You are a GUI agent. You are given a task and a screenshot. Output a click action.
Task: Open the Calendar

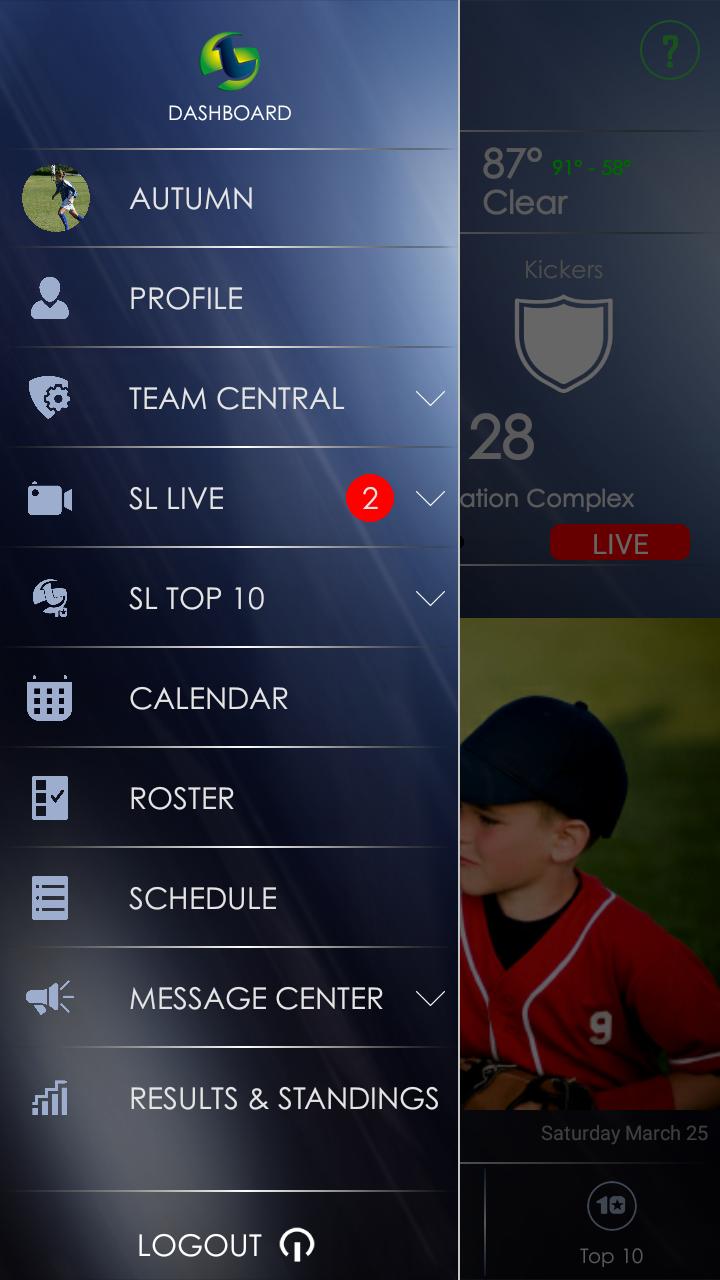(208, 698)
